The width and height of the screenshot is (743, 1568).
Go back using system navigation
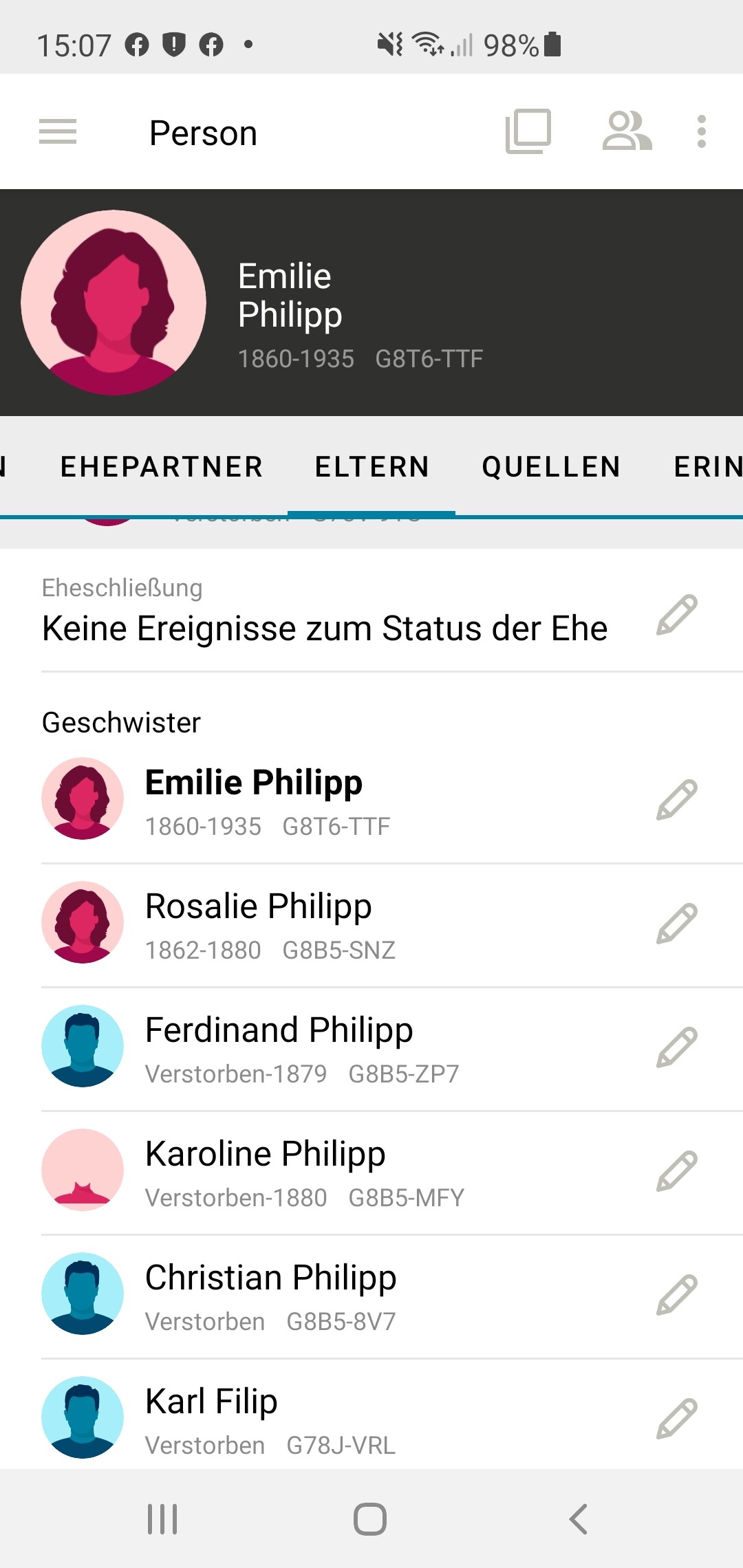578,1519
